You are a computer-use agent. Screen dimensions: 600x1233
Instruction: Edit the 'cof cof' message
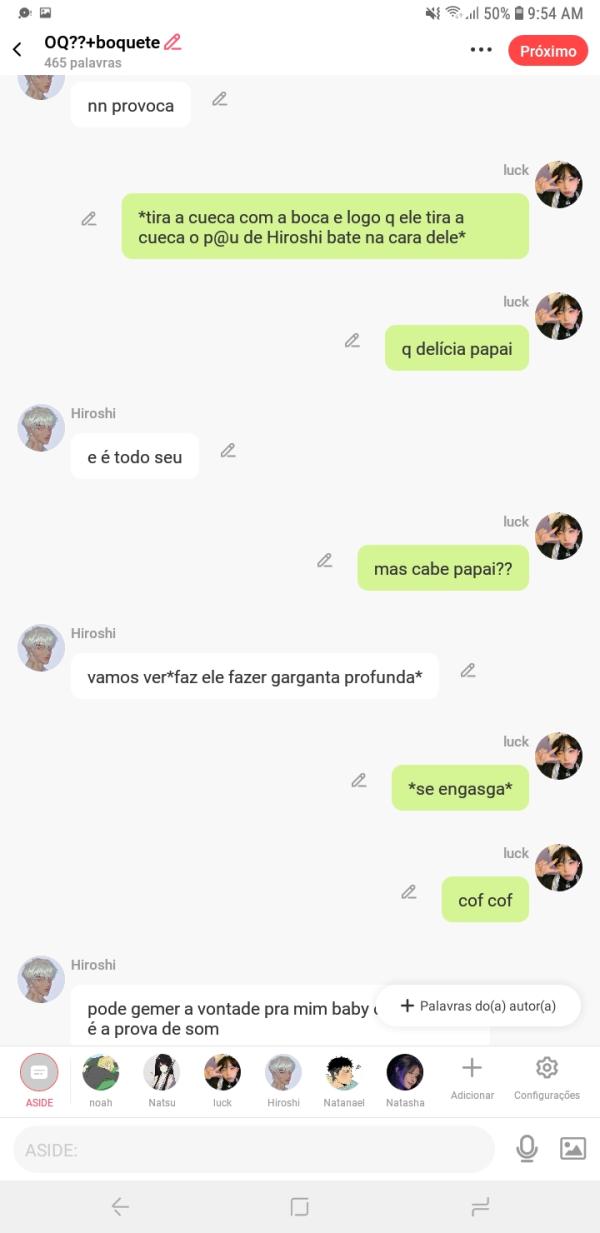(x=409, y=891)
